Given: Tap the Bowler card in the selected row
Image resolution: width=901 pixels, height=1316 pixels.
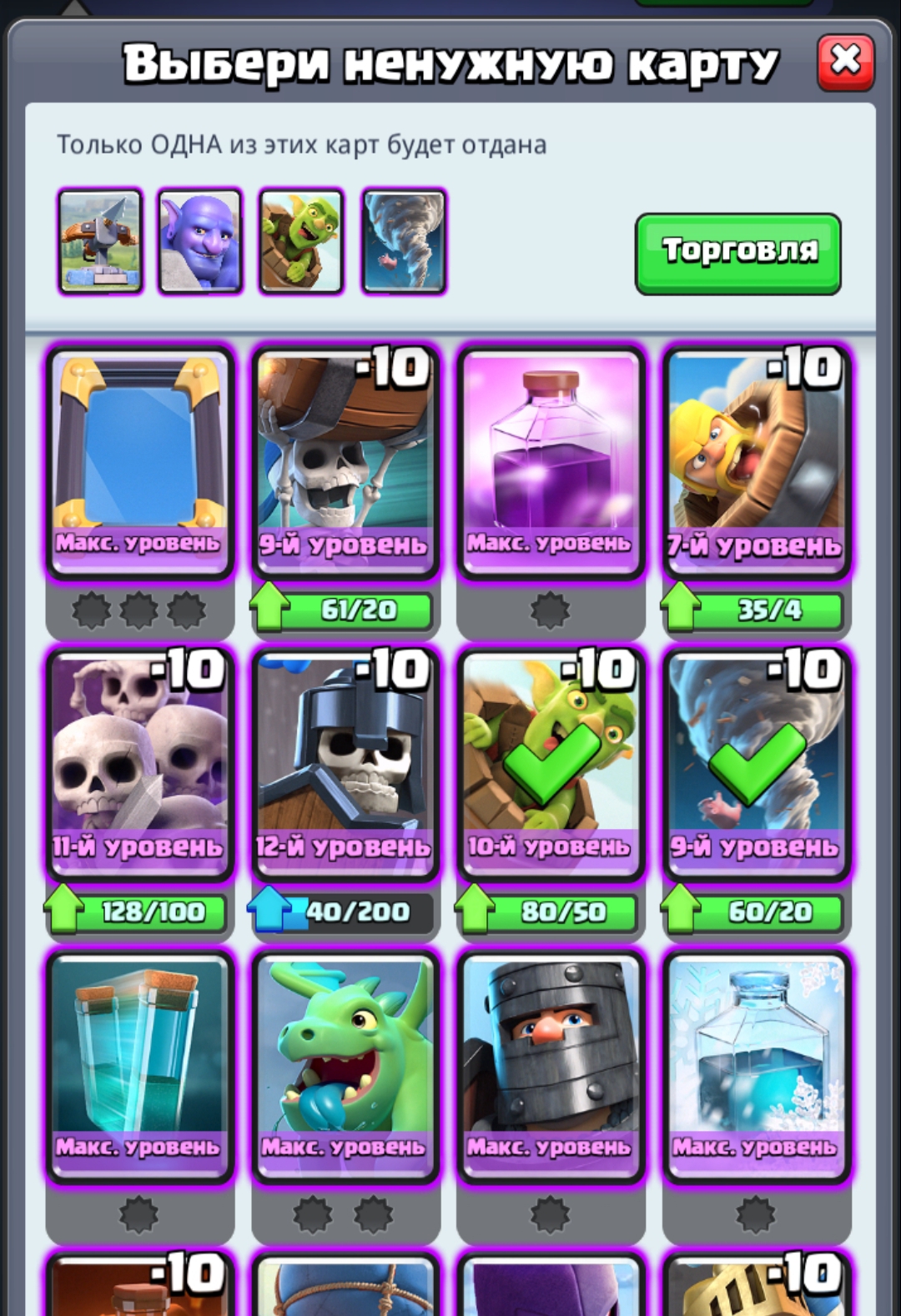Looking at the screenshot, I should pyautogui.click(x=200, y=241).
